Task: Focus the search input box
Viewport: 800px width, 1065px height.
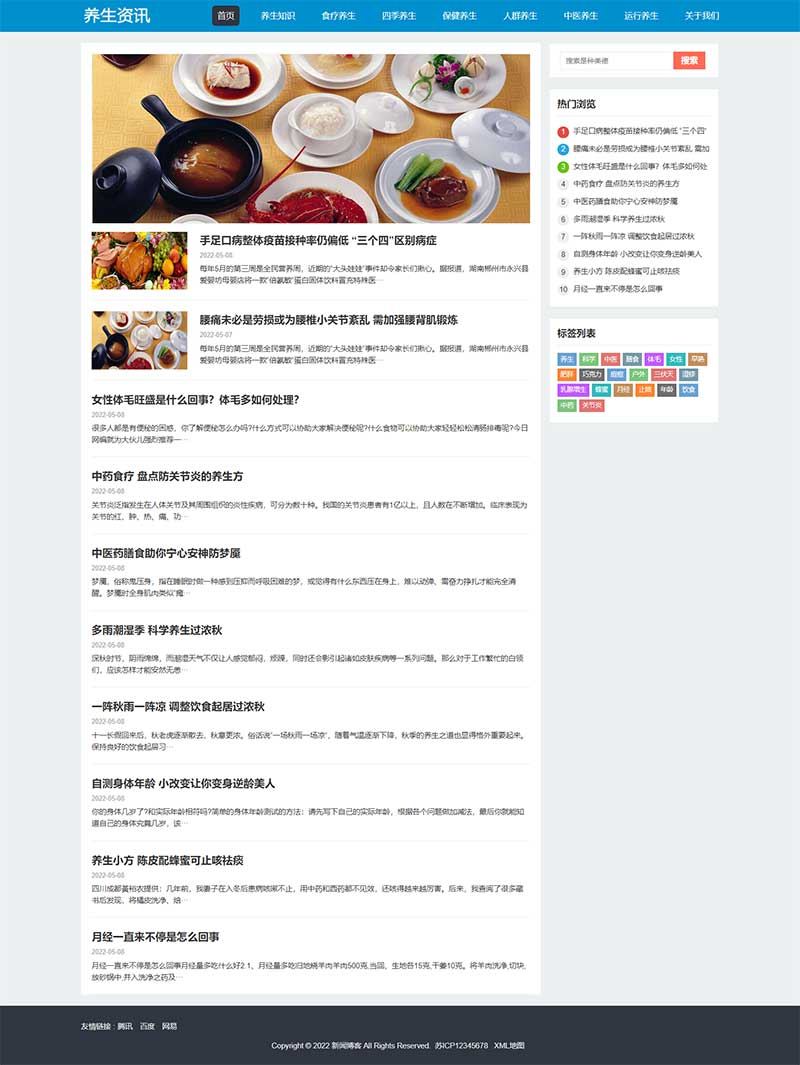Action: (x=615, y=61)
